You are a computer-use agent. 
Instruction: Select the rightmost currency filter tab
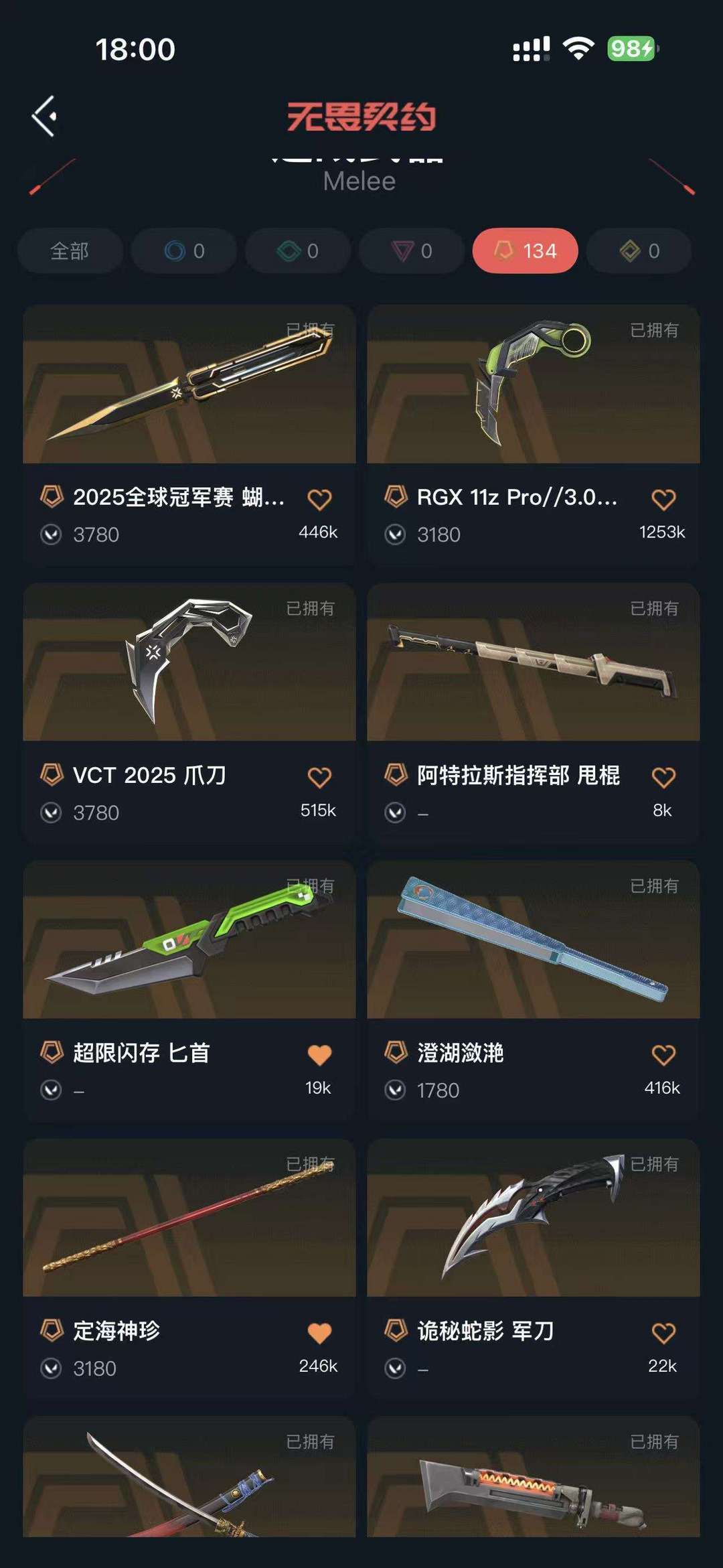(x=638, y=251)
